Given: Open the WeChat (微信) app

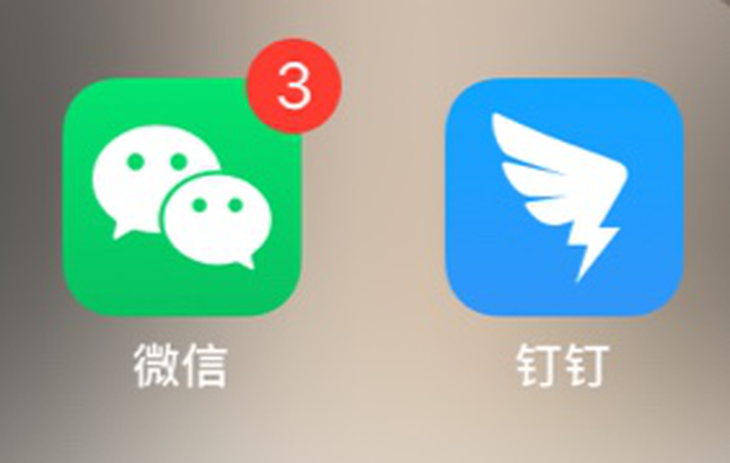Looking at the screenshot, I should point(181,198).
